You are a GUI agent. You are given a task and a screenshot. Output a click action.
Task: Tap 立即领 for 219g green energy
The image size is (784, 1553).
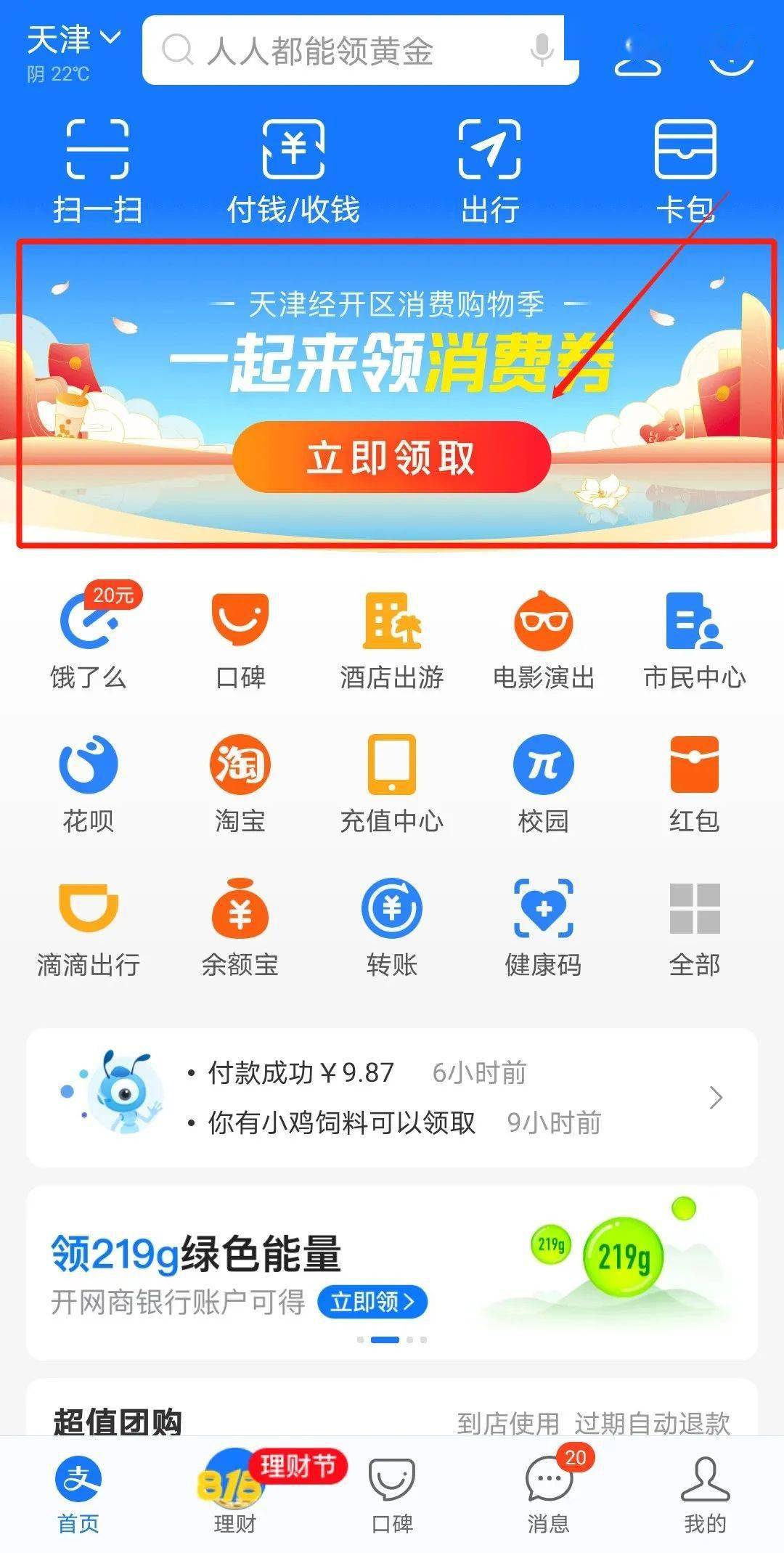pyautogui.click(x=372, y=1302)
